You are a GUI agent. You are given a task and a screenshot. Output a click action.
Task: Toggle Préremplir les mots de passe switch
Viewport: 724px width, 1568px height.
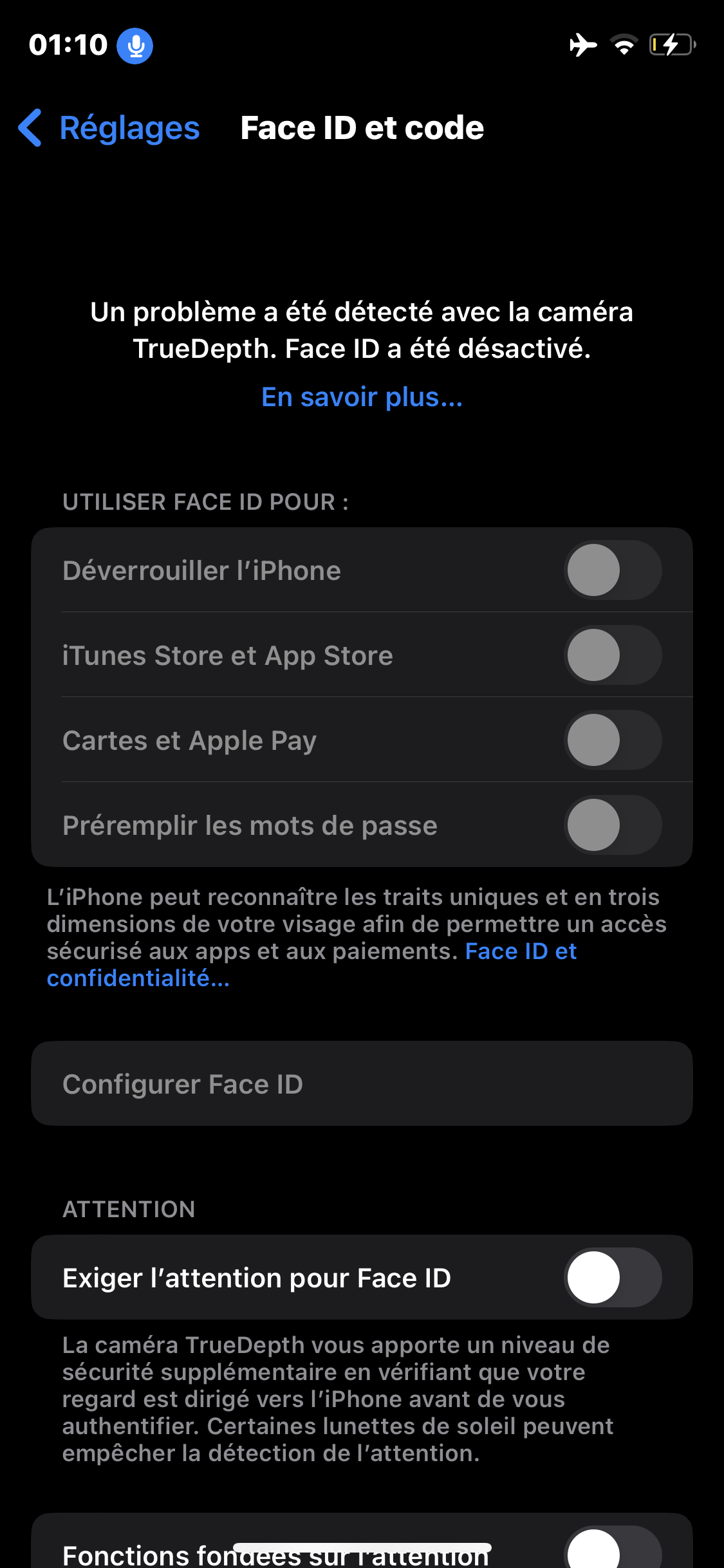612,825
